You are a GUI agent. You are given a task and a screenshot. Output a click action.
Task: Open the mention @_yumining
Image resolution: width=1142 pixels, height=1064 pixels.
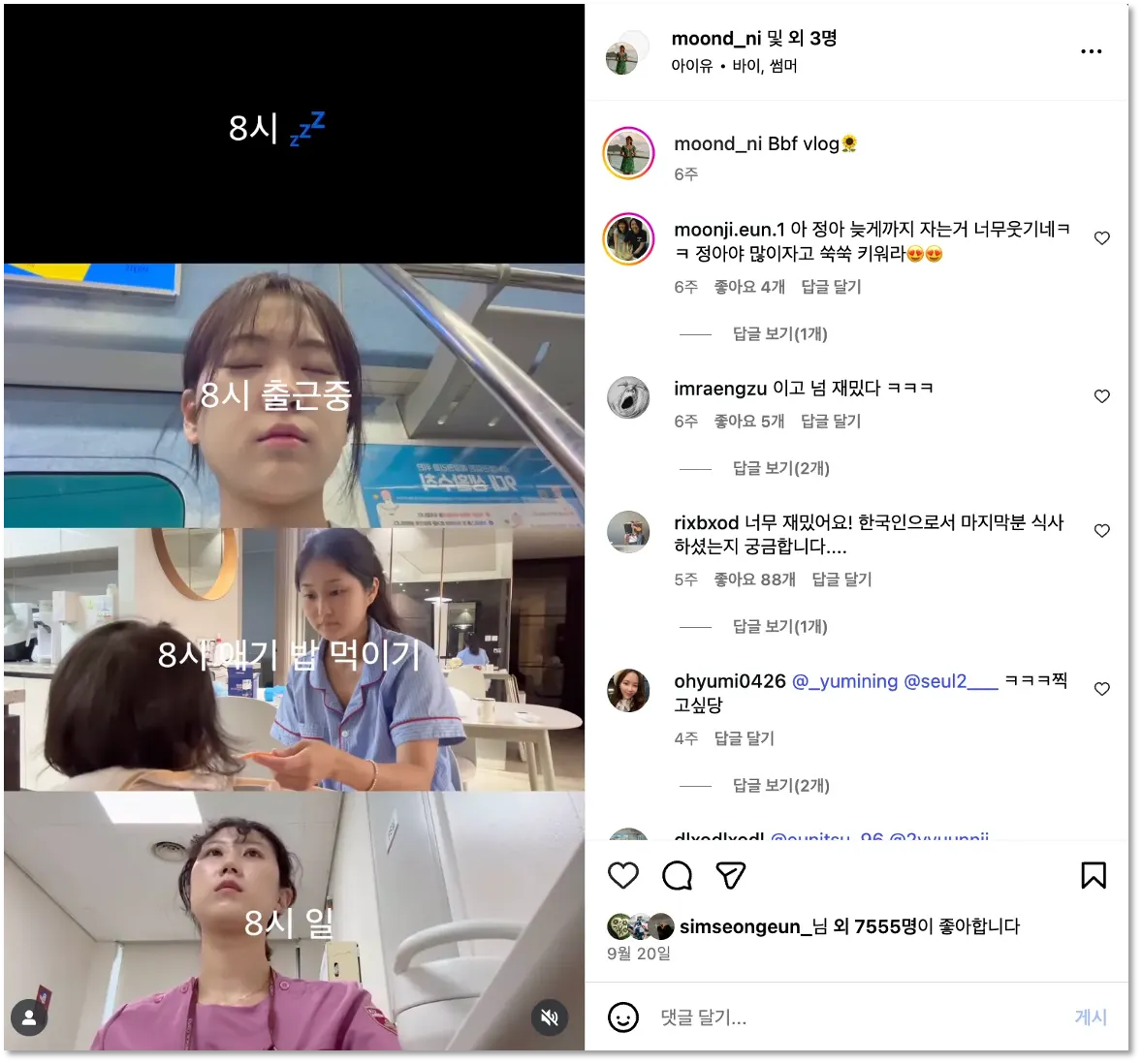pyautogui.click(x=844, y=681)
